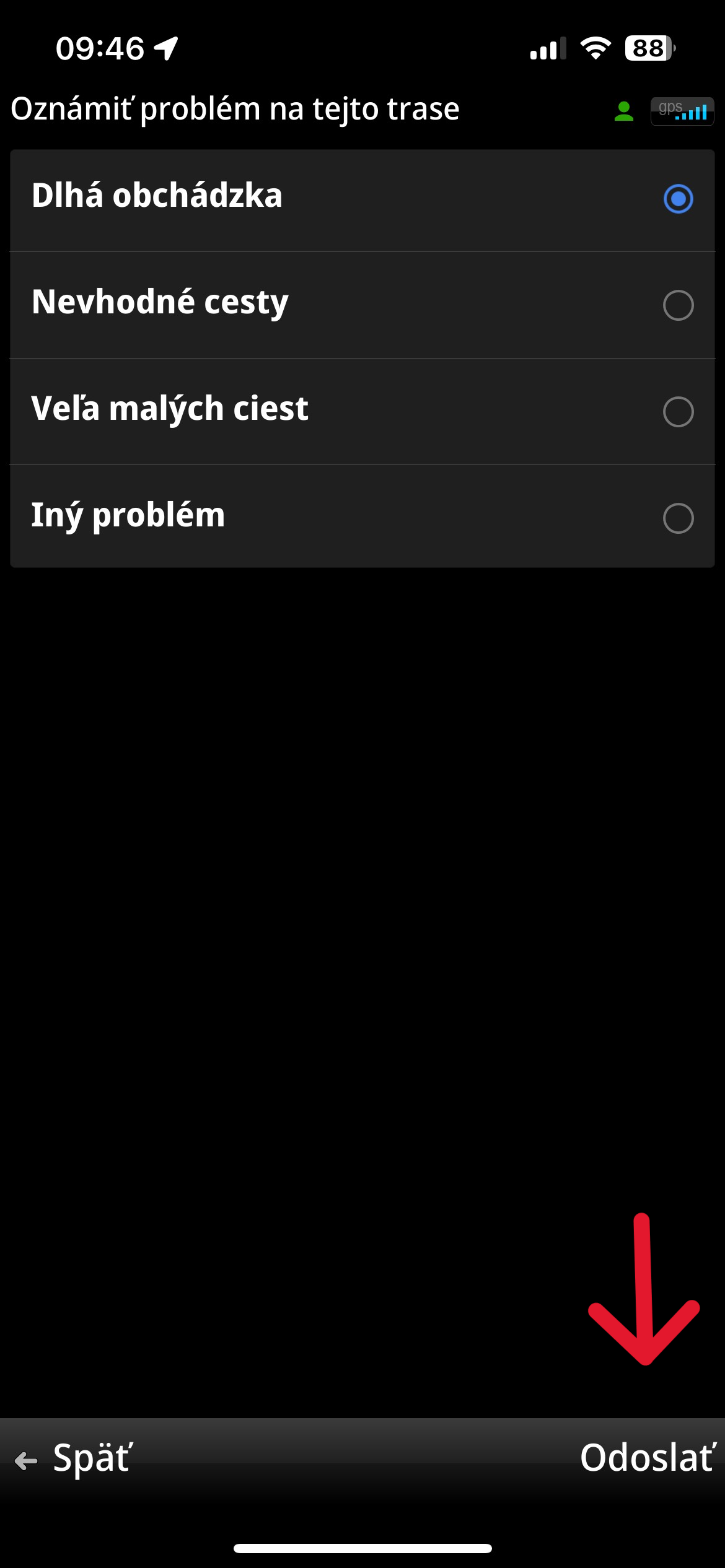This screenshot has width=725, height=1568.
Task: Submit the report with Odoslať
Action: click(x=648, y=1458)
